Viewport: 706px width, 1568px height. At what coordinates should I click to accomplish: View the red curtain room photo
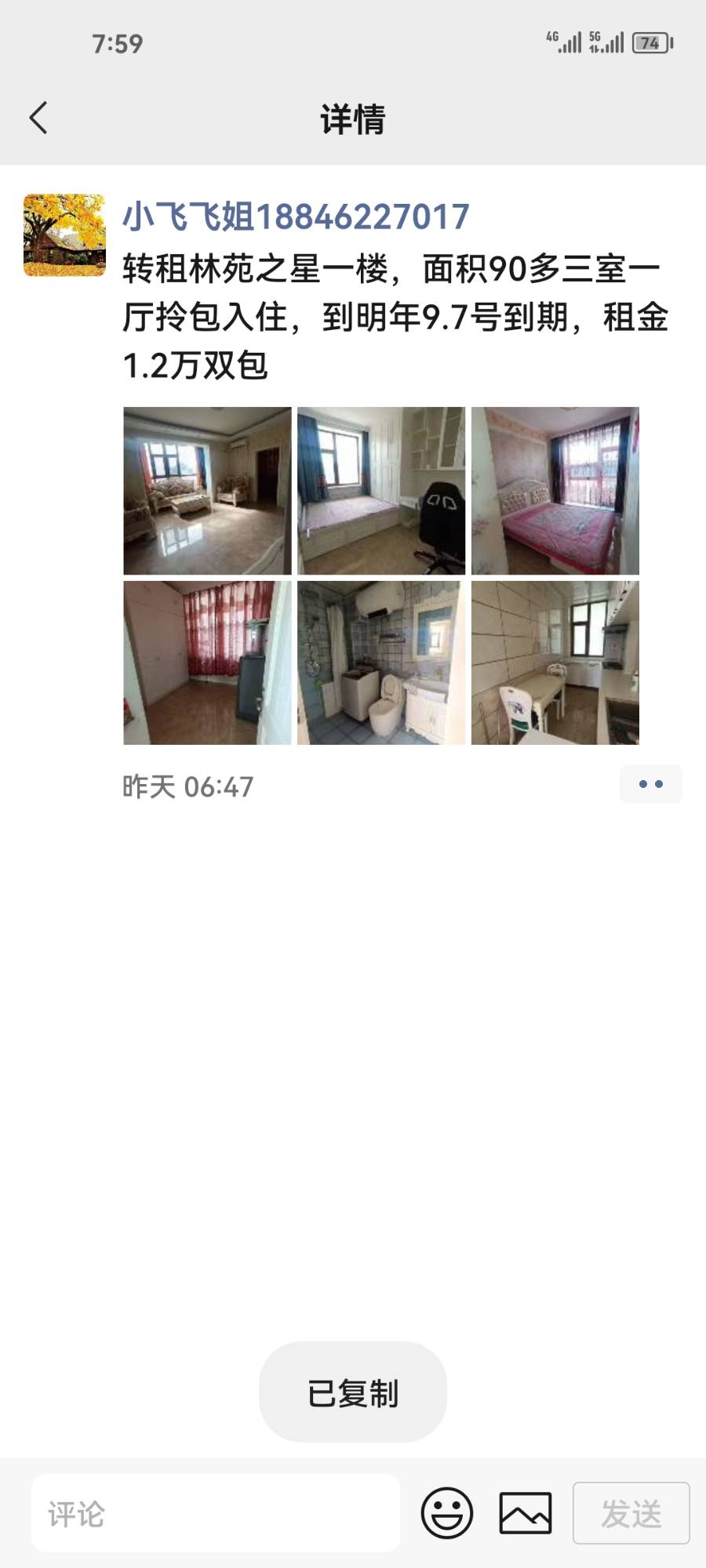pos(207,662)
